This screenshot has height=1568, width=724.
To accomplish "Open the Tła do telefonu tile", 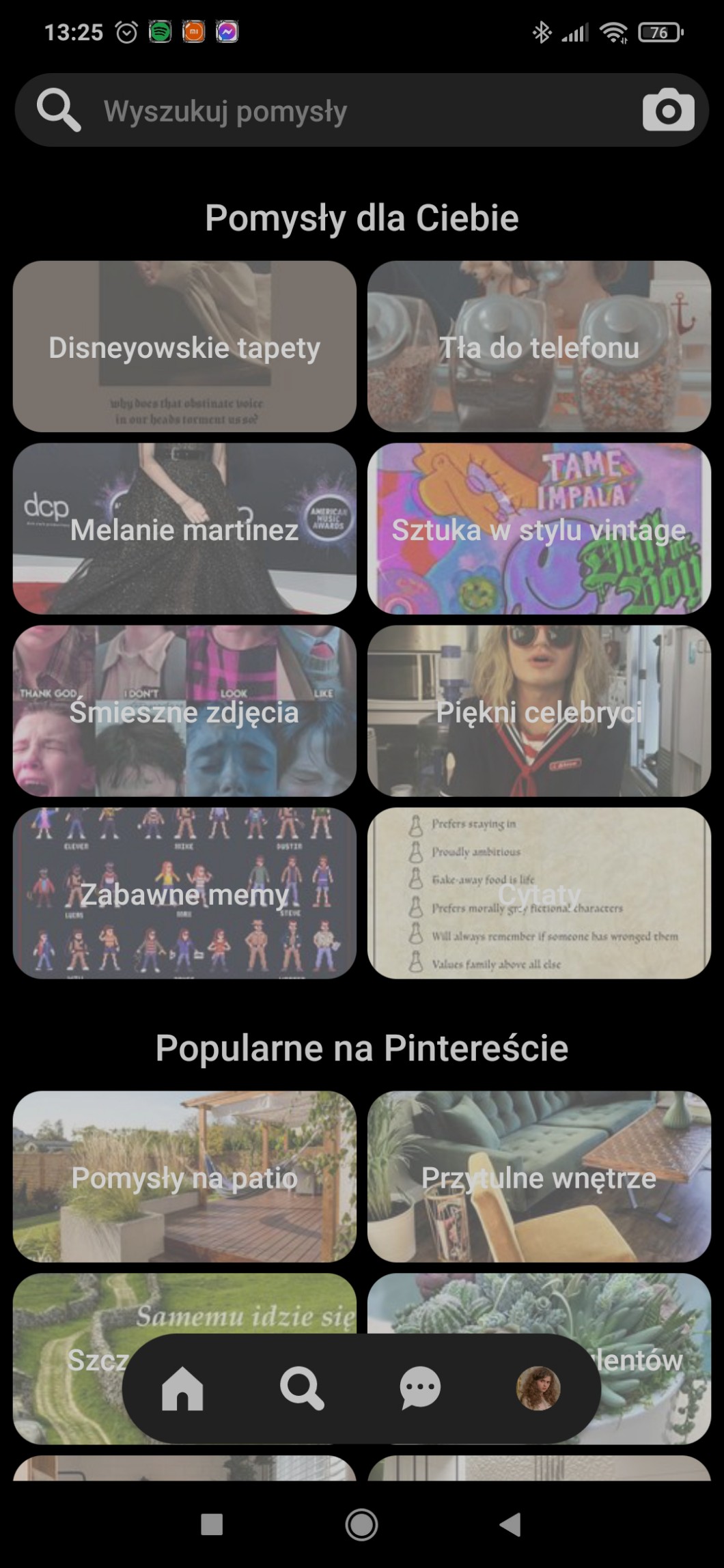I will (539, 346).
